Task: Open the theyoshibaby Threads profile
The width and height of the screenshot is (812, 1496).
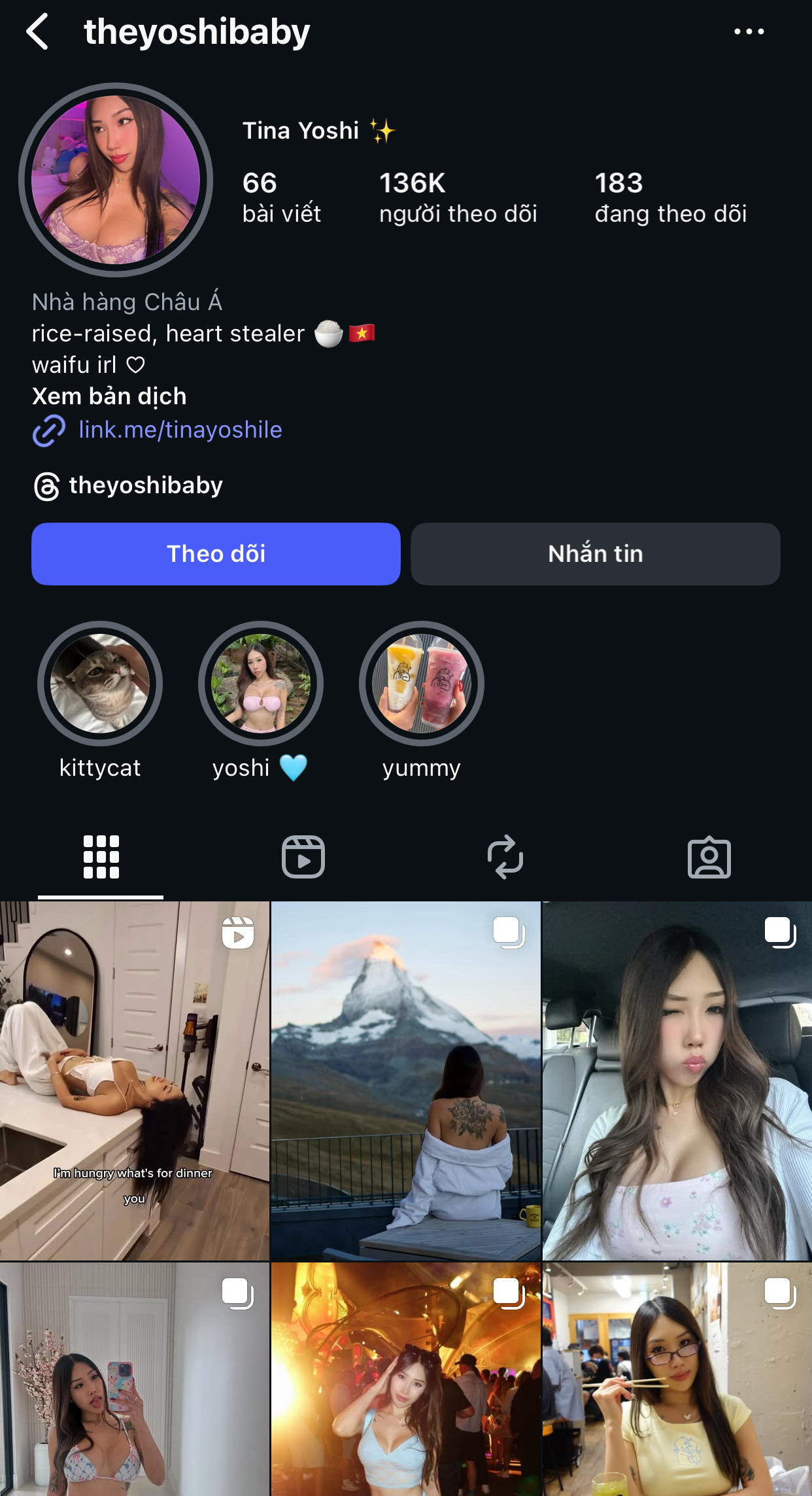Action: click(x=145, y=485)
